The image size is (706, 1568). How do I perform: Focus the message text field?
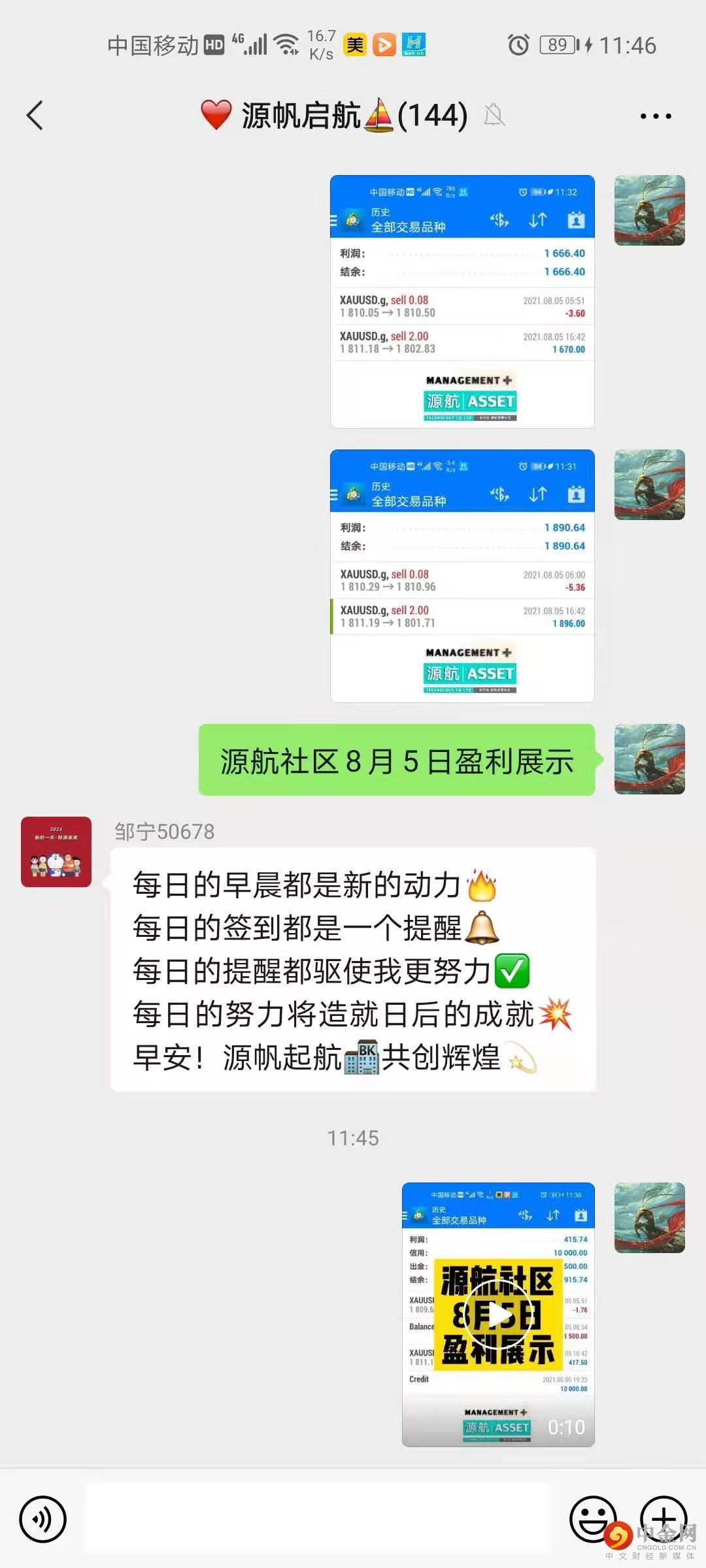pos(317,1519)
